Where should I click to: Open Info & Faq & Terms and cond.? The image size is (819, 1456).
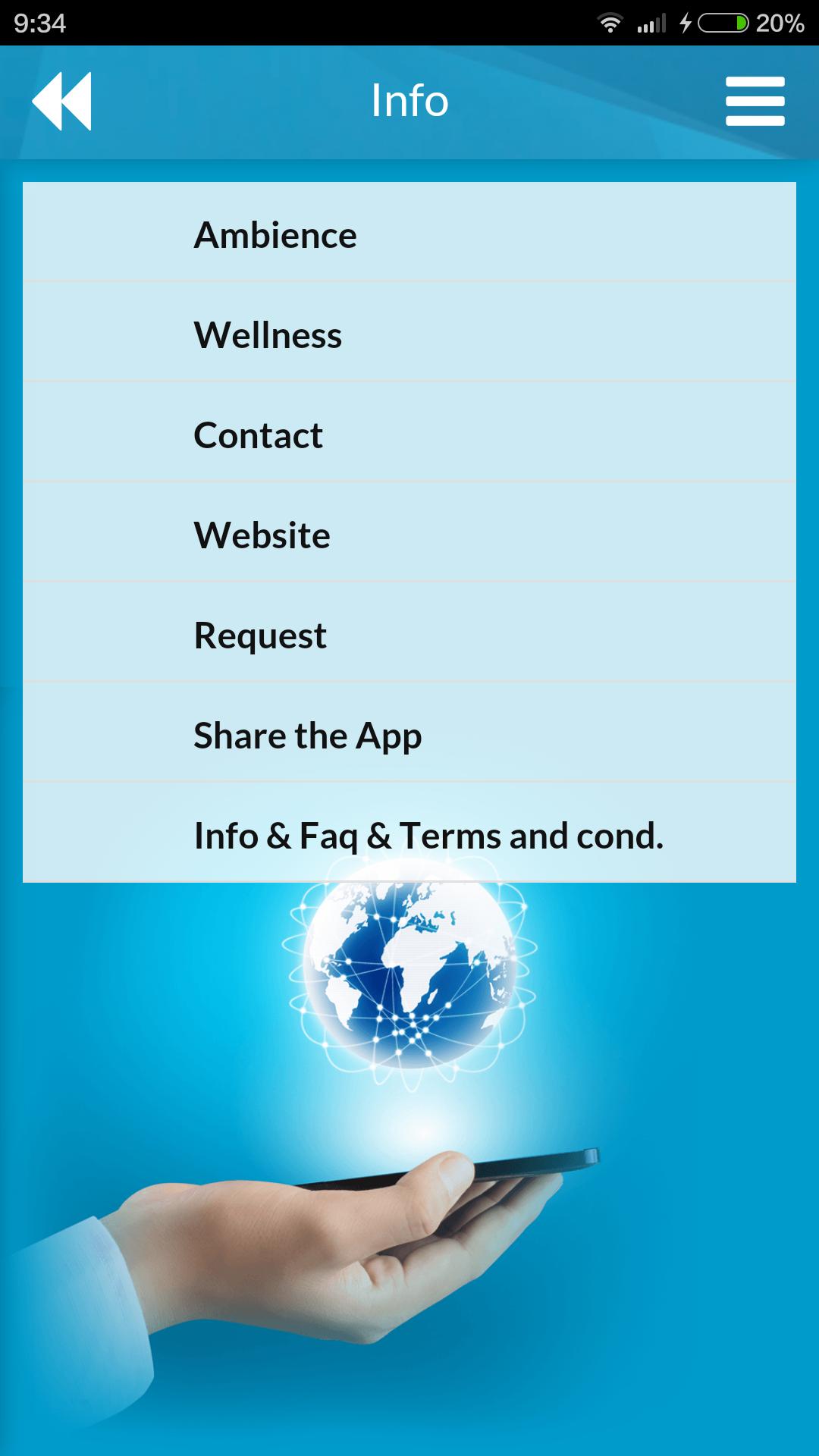point(409,833)
